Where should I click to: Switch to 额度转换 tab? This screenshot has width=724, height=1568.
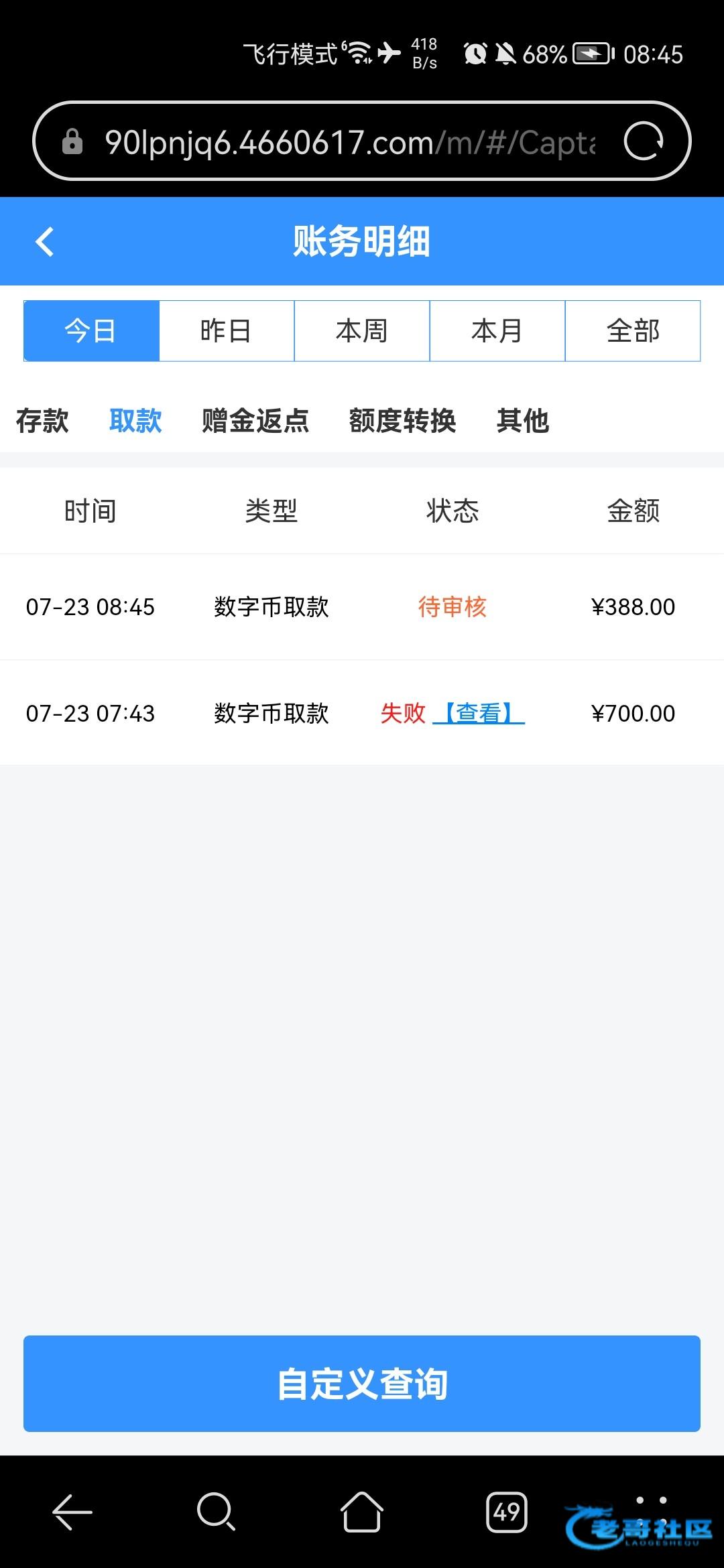pos(402,421)
